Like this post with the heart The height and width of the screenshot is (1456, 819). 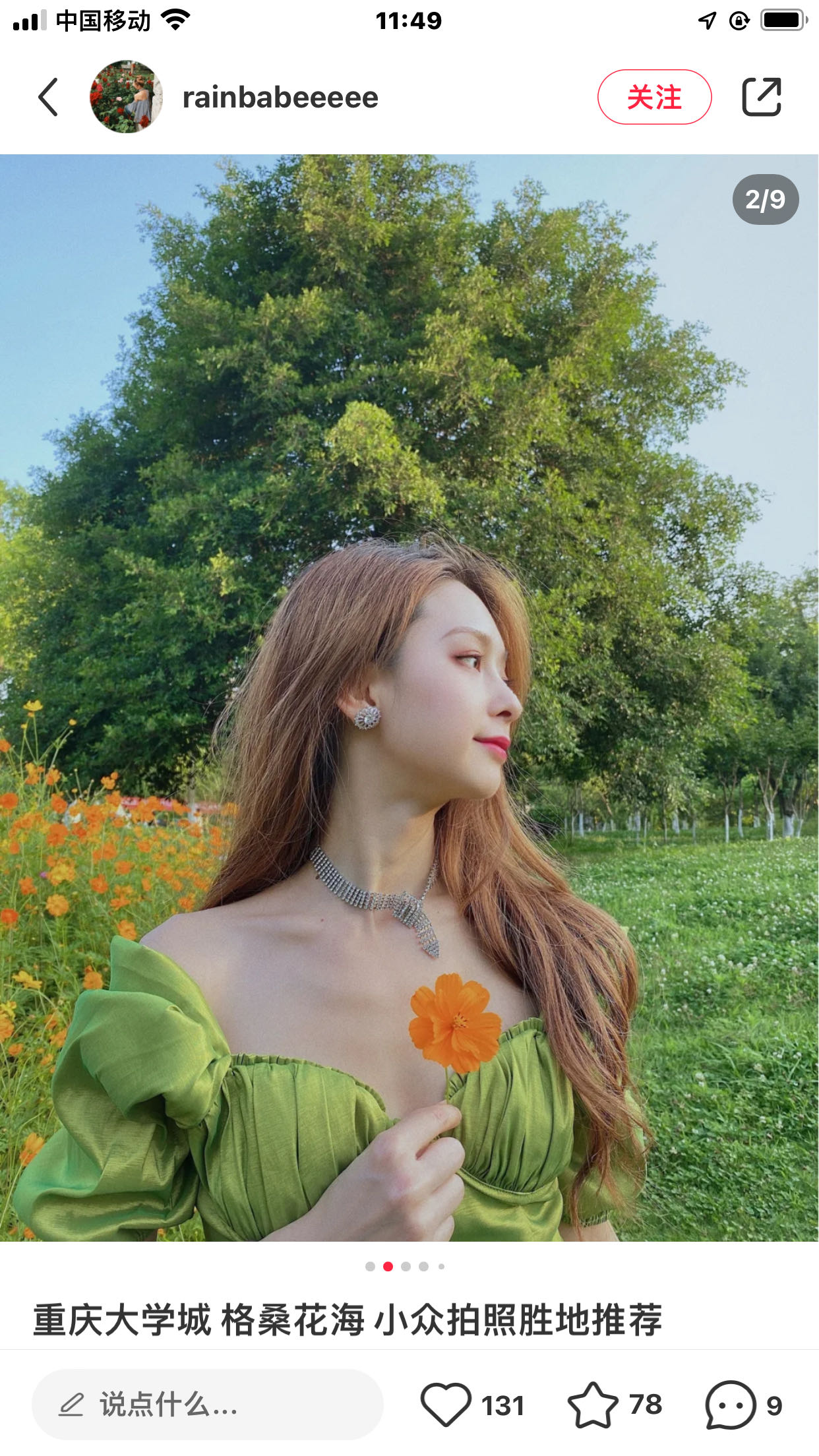click(x=446, y=1405)
